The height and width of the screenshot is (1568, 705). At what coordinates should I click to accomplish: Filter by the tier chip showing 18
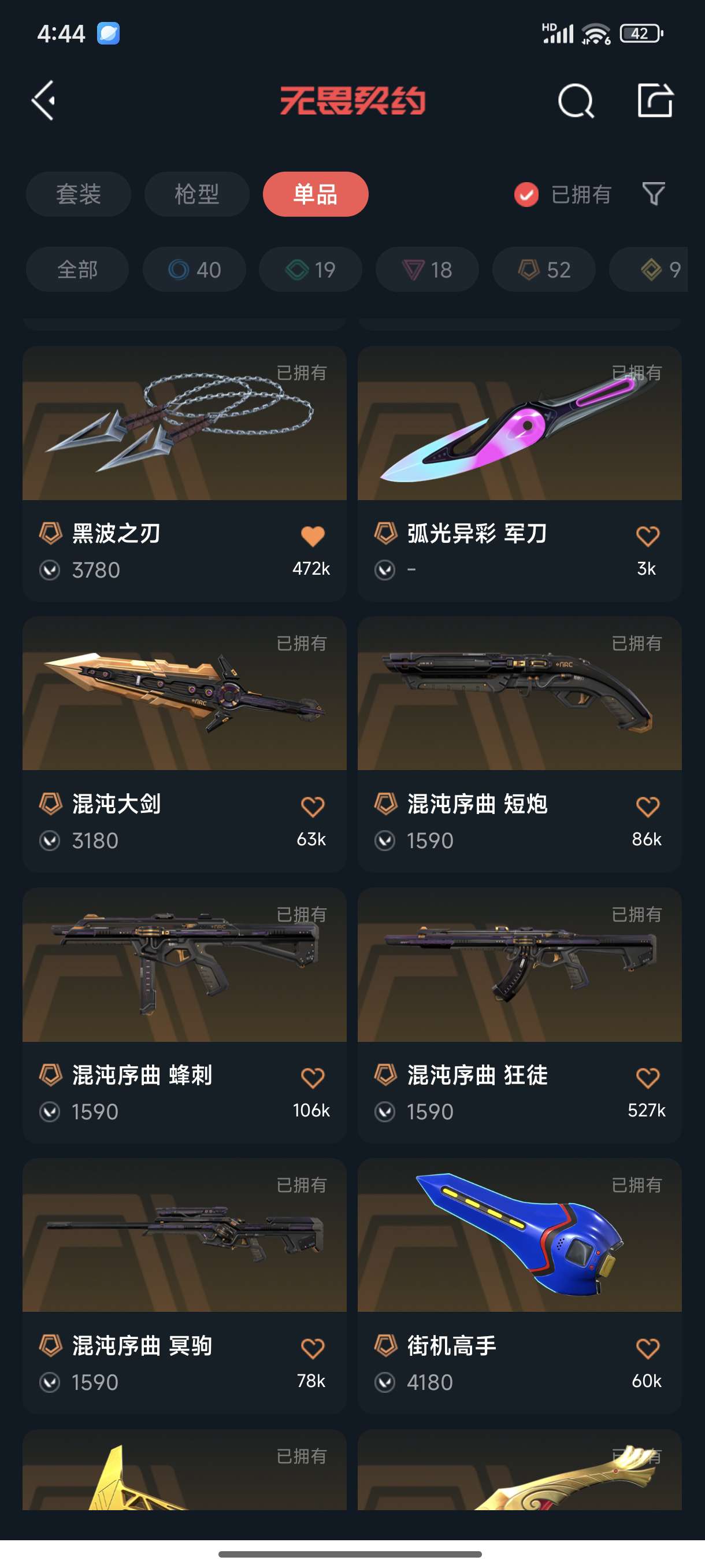(428, 269)
